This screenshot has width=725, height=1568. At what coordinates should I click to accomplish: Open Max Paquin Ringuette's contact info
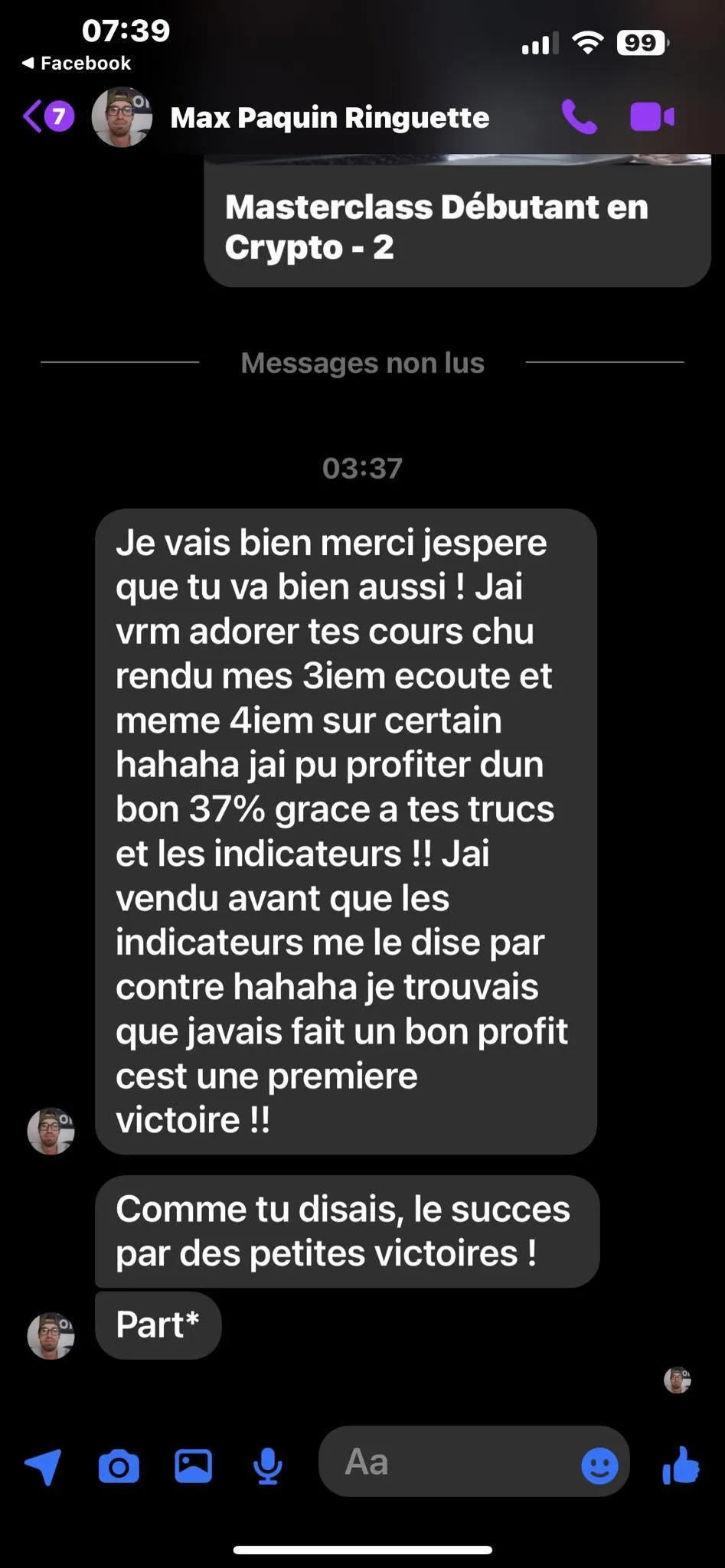[329, 118]
